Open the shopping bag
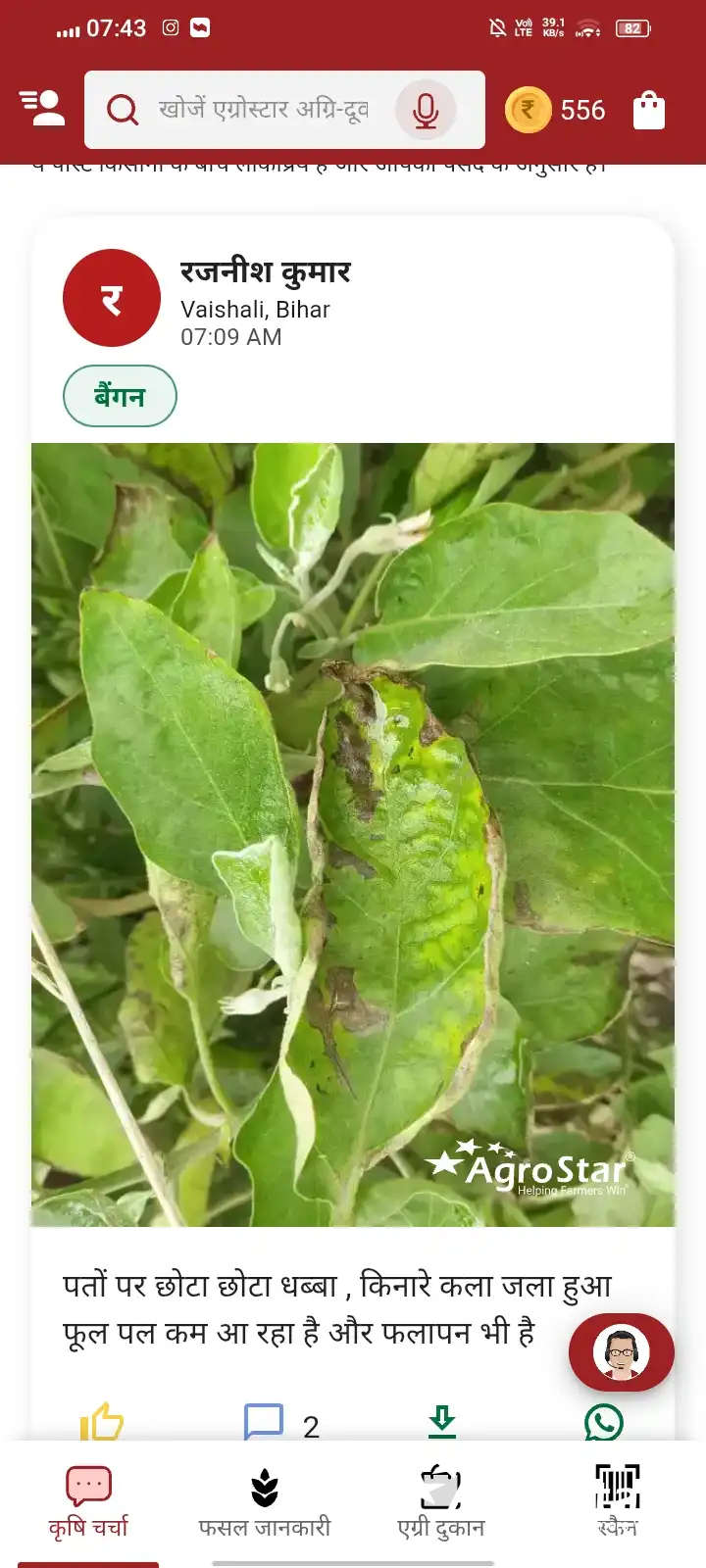 [x=649, y=110]
